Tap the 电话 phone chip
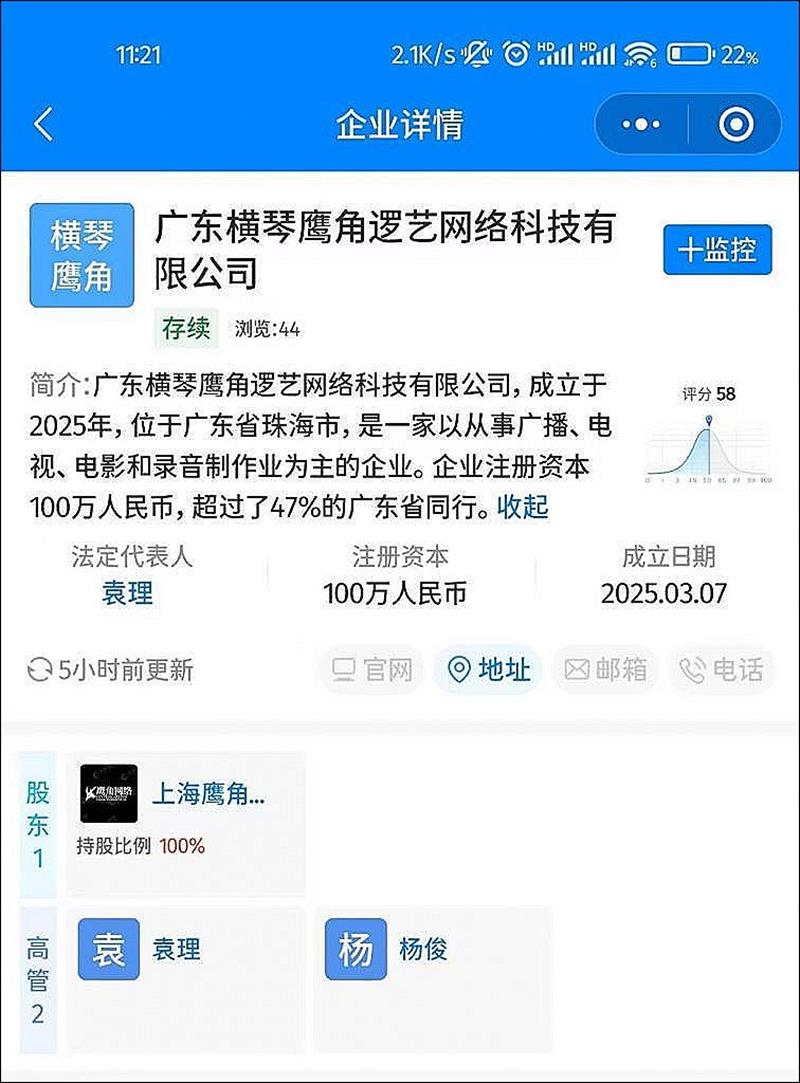Screen dimensions: 800x1083 [721, 670]
